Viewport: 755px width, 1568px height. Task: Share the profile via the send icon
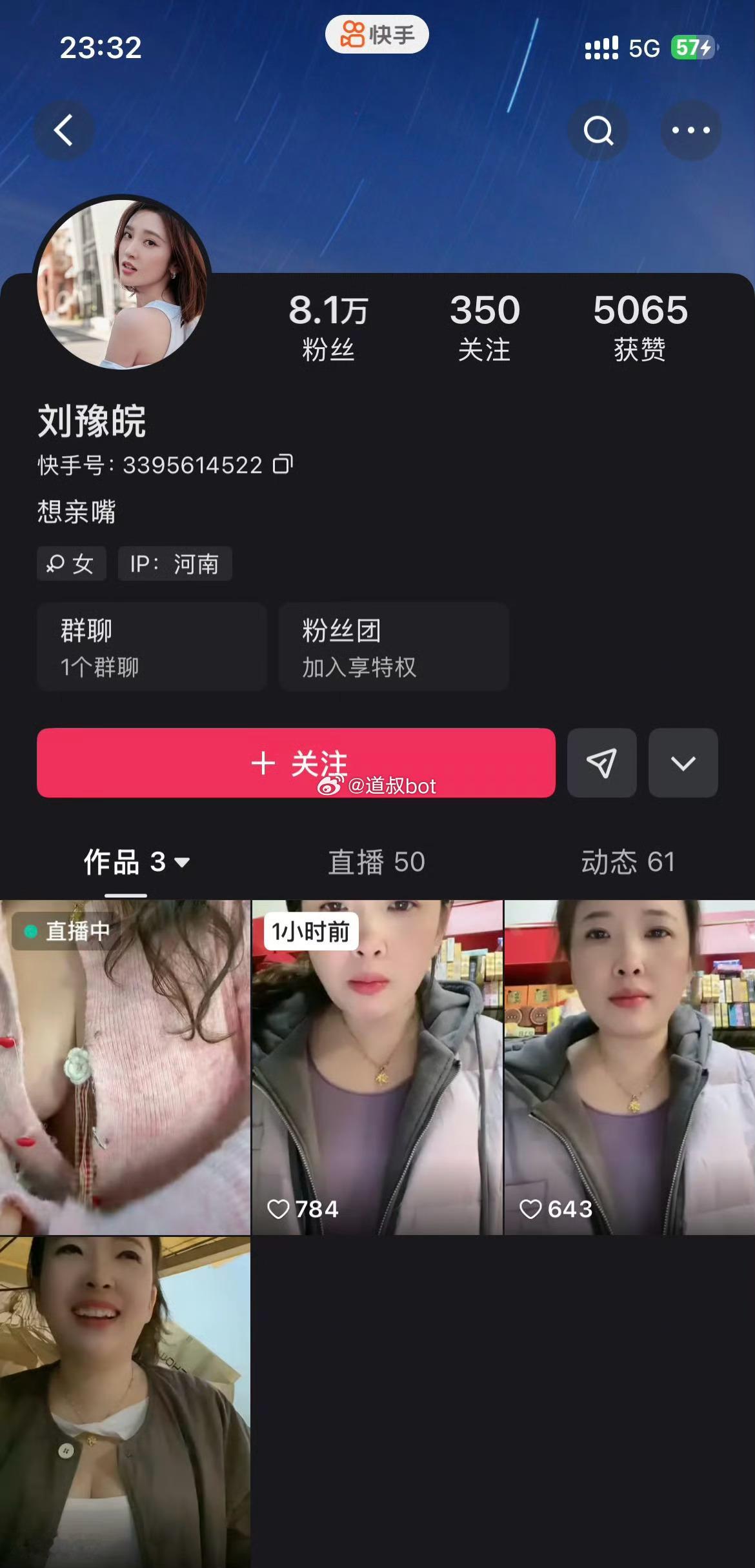[601, 764]
